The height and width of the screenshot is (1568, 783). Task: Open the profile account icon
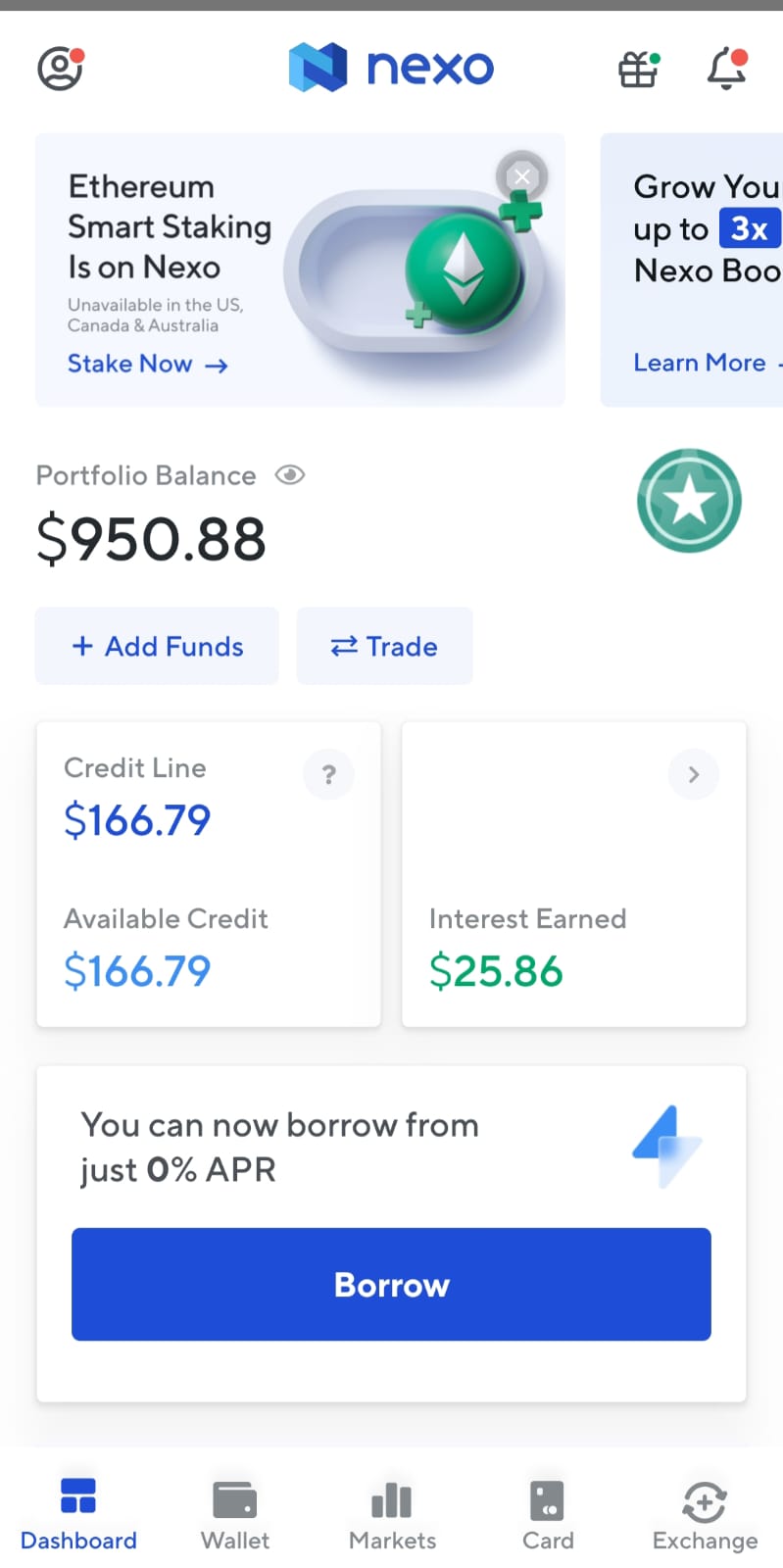(x=61, y=69)
